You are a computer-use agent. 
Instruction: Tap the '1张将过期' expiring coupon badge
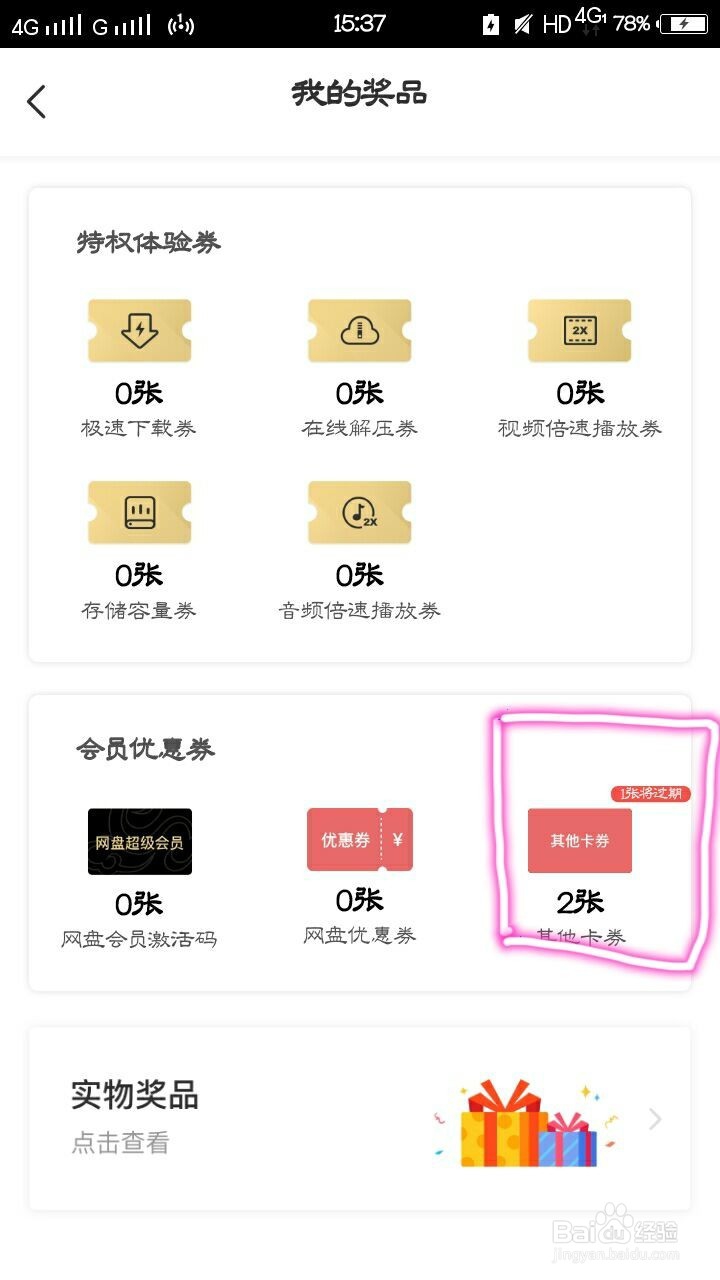click(648, 793)
